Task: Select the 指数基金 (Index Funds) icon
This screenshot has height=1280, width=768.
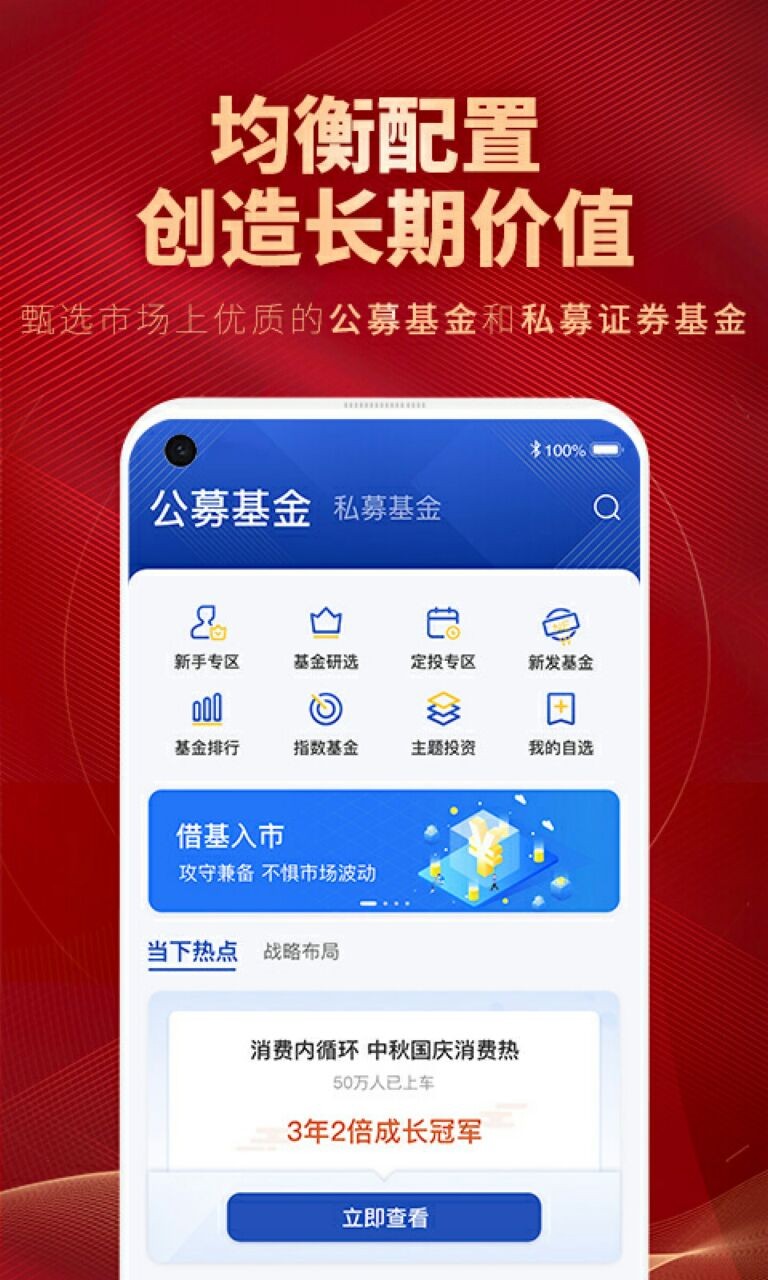Action: coord(325,721)
